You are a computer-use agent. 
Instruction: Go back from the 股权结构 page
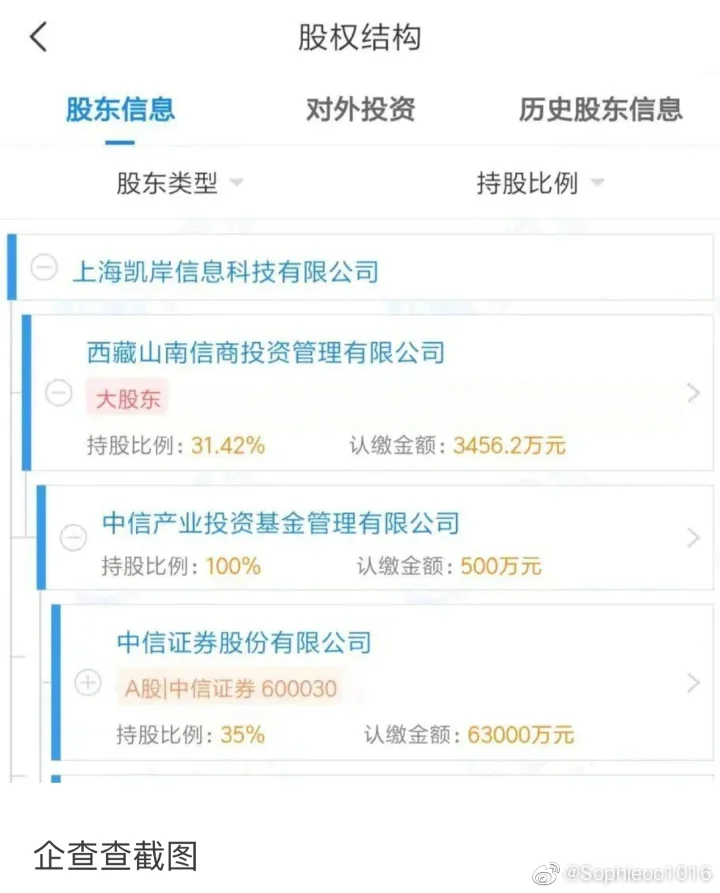point(38,38)
